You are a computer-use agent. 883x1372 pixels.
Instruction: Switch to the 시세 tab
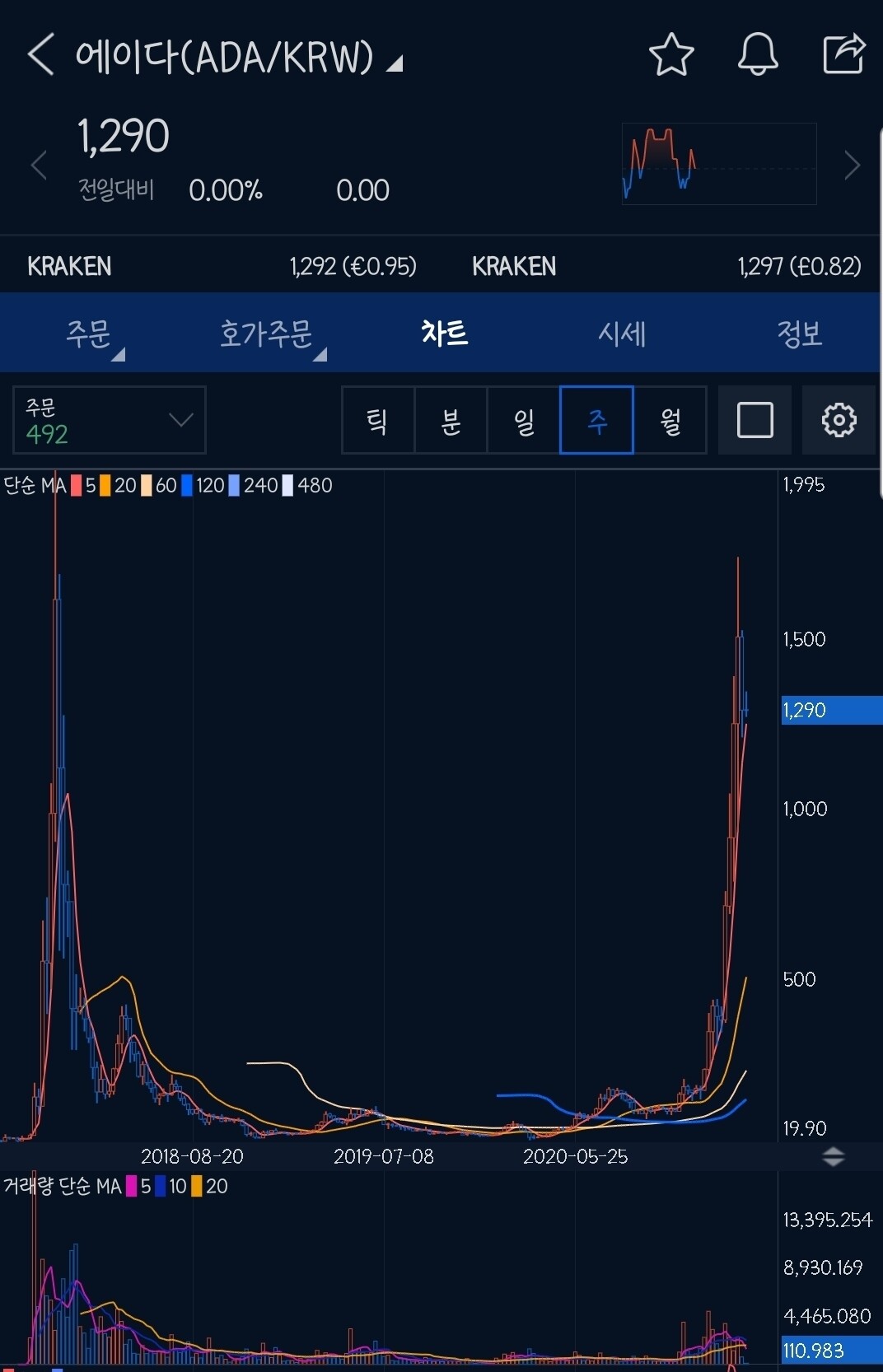622,334
